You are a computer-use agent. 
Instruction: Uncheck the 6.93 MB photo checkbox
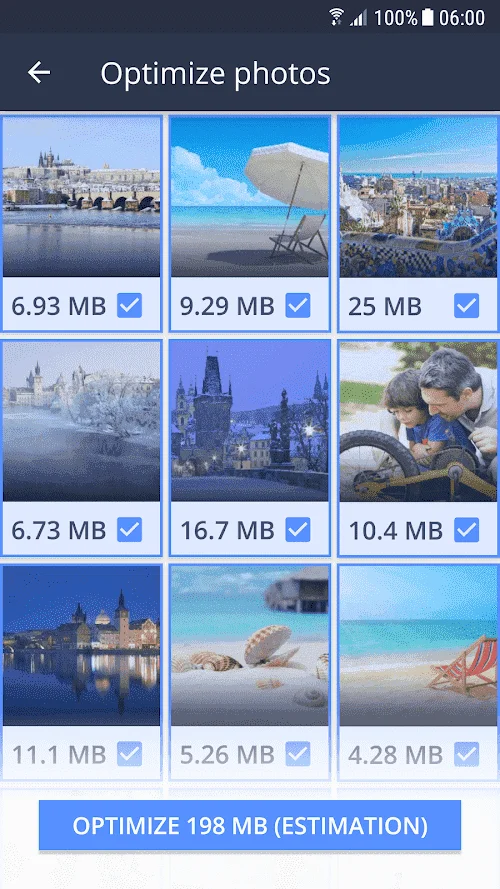130,306
